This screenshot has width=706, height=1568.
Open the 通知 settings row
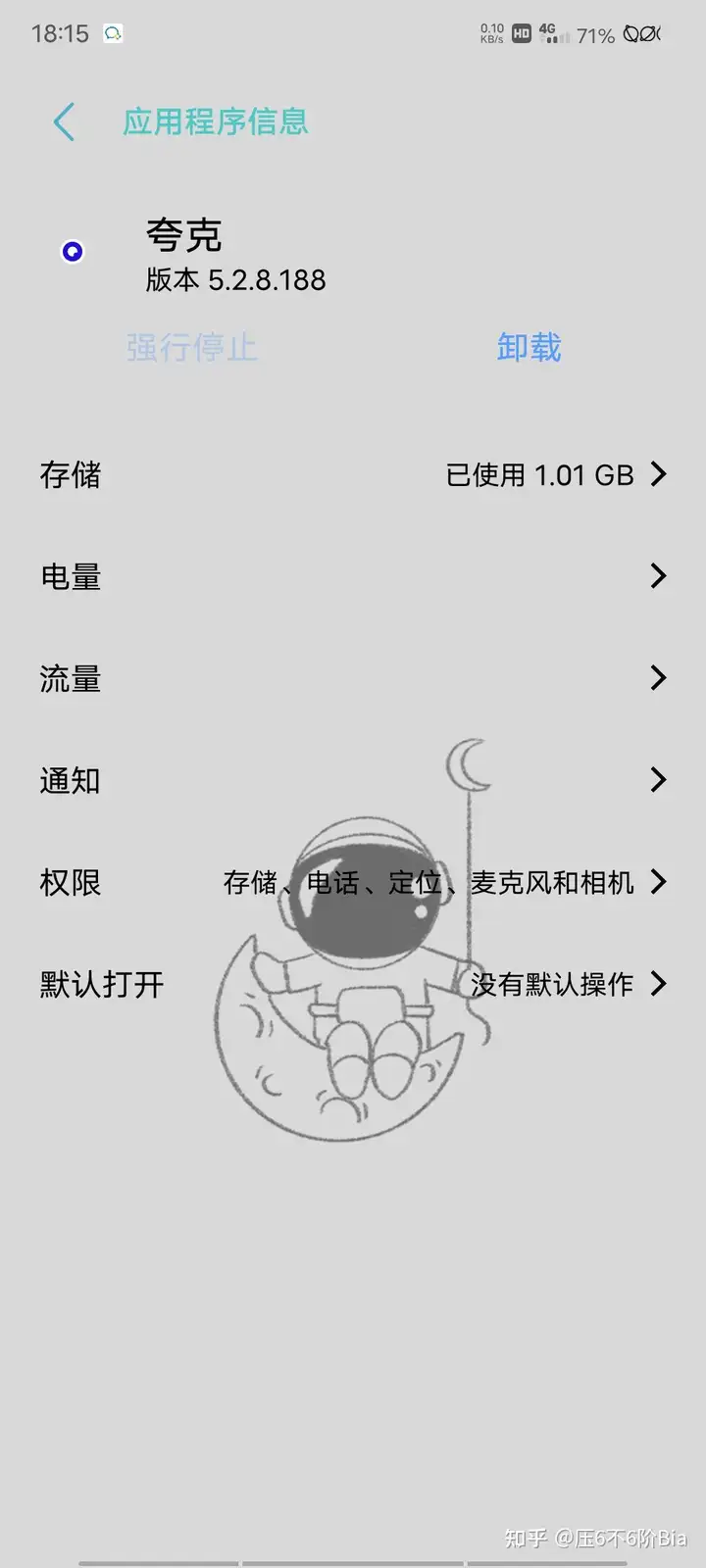tap(353, 780)
